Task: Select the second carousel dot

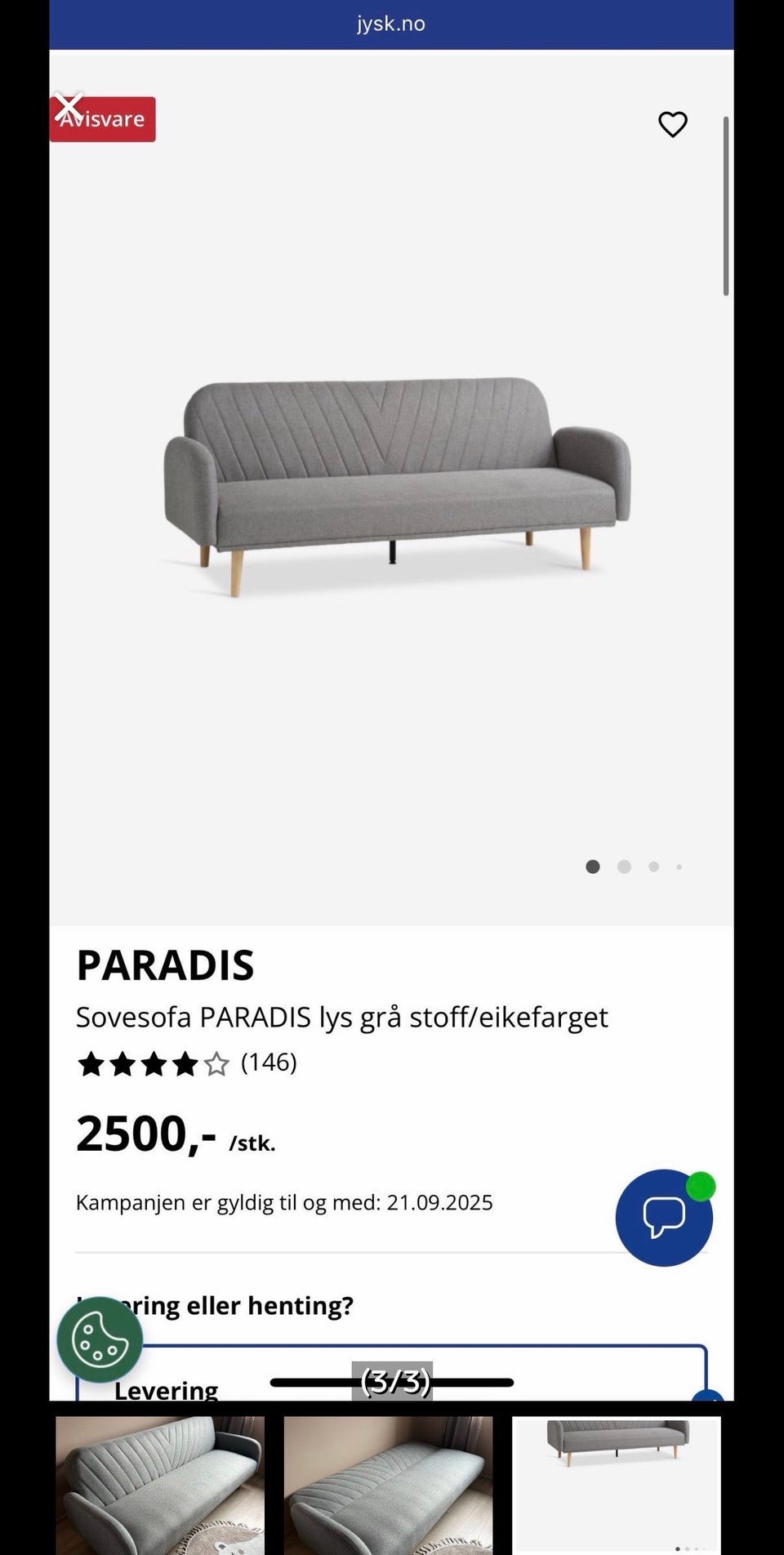Action: (x=625, y=867)
